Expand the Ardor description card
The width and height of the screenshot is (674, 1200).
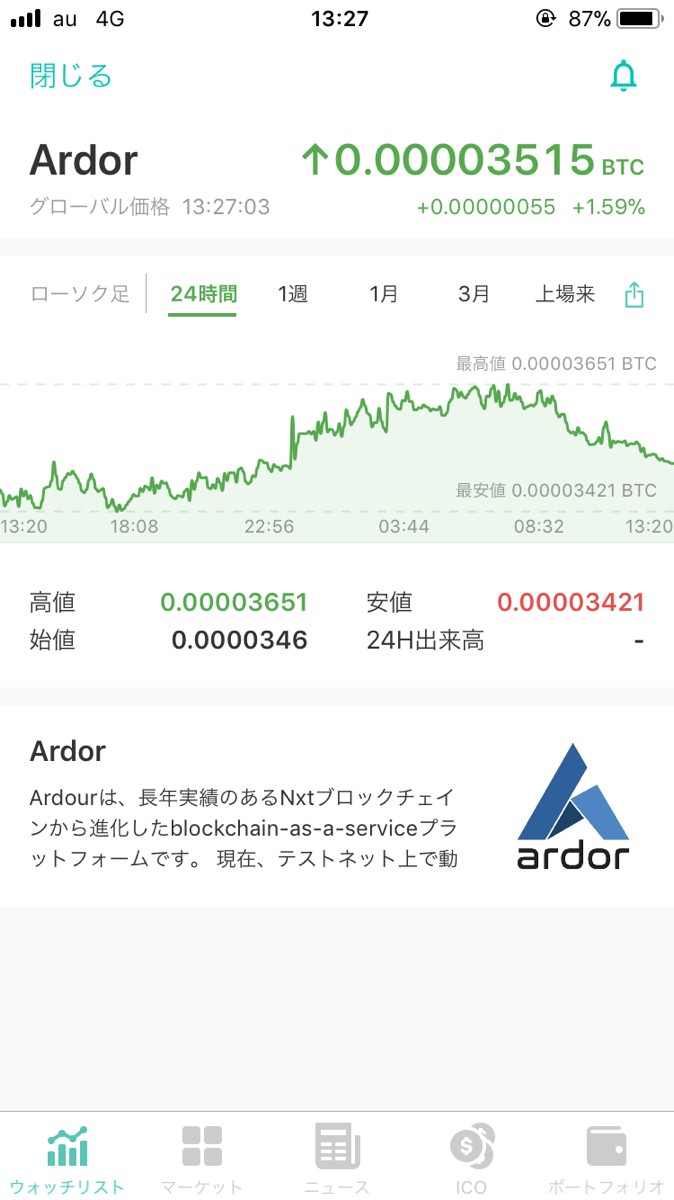point(336,806)
